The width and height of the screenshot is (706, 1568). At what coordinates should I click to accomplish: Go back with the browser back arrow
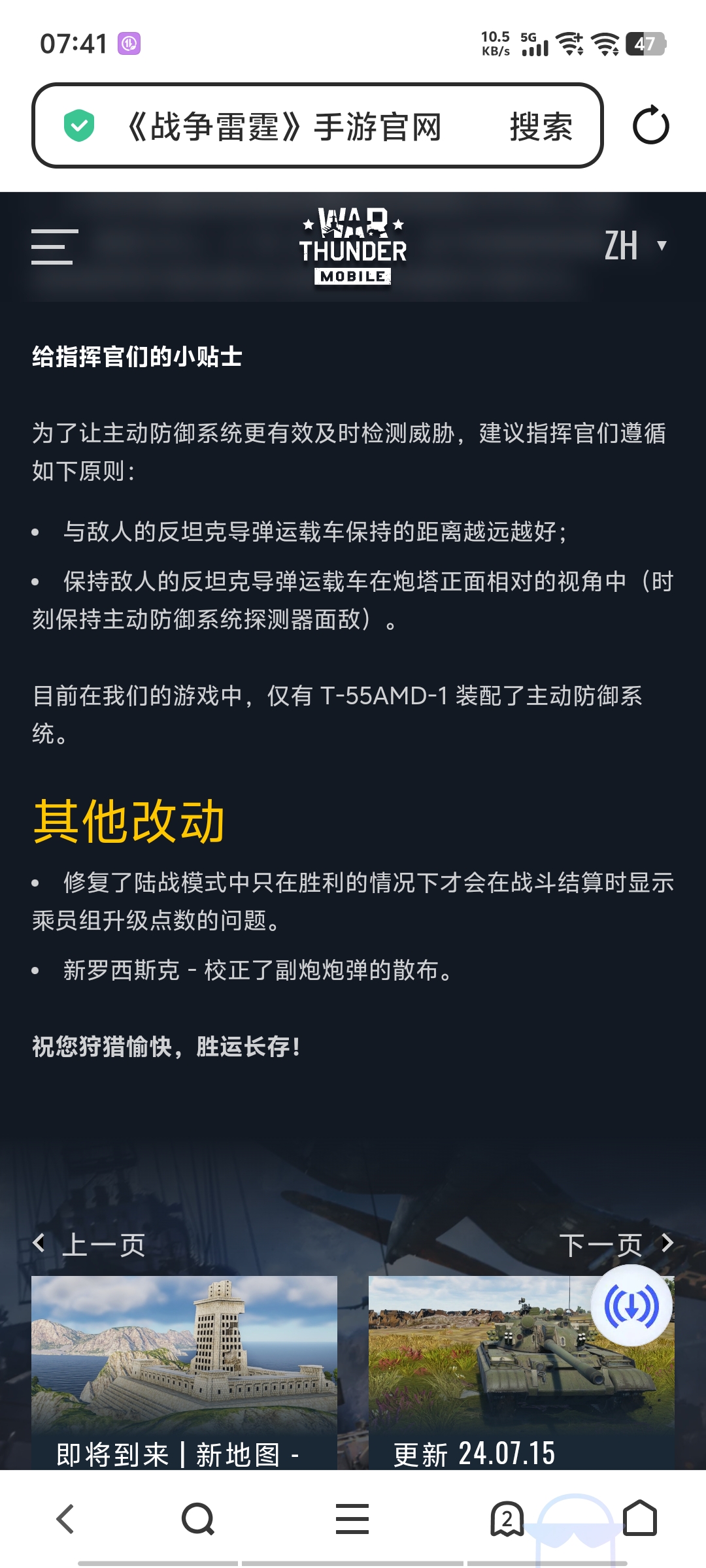(65, 1518)
